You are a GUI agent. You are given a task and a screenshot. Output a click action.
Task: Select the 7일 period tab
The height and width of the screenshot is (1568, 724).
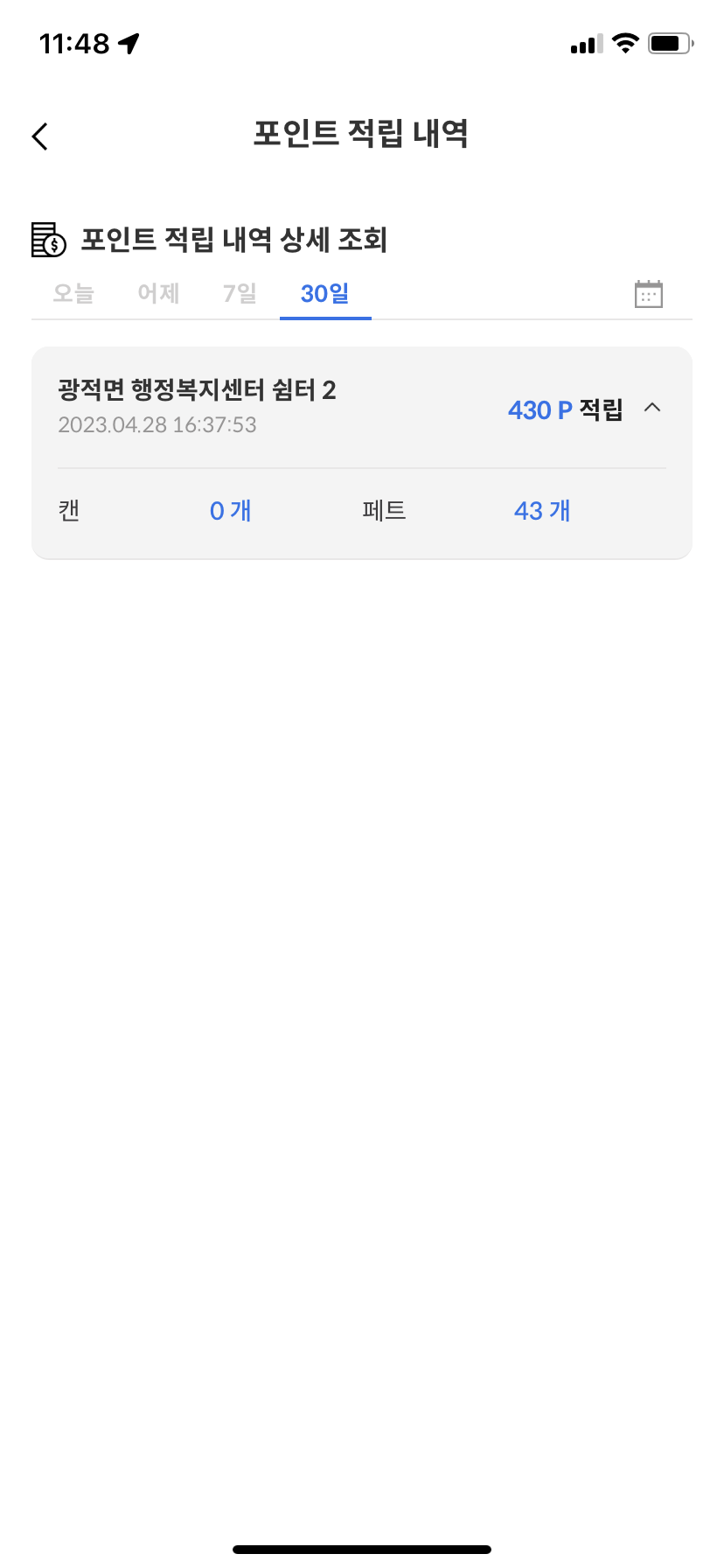click(x=240, y=293)
